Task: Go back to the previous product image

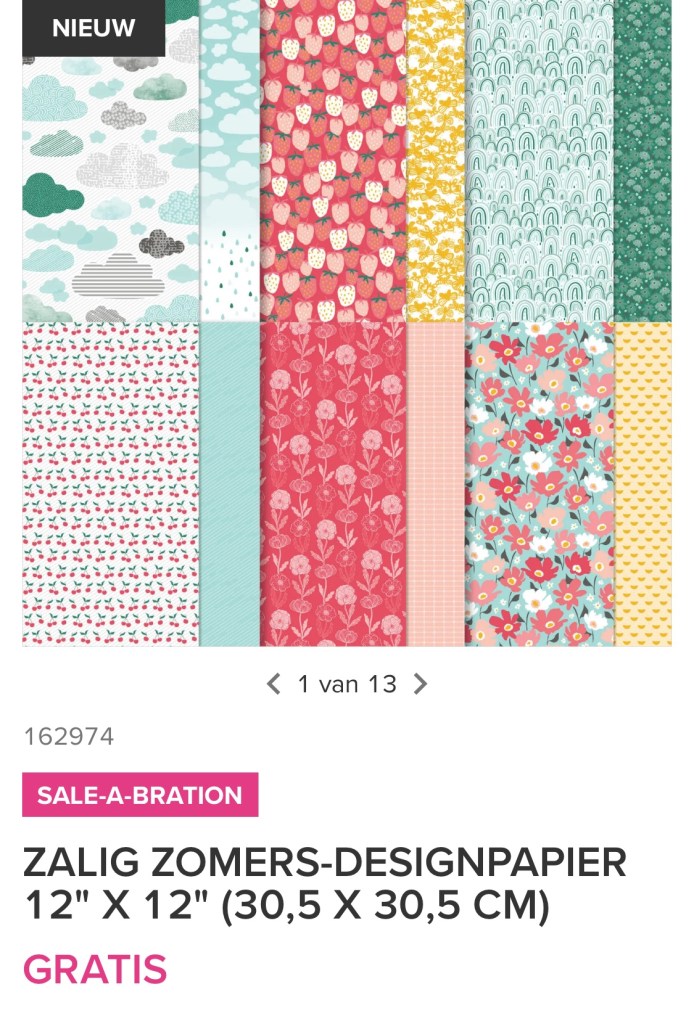Action: [x=273, y=684]
